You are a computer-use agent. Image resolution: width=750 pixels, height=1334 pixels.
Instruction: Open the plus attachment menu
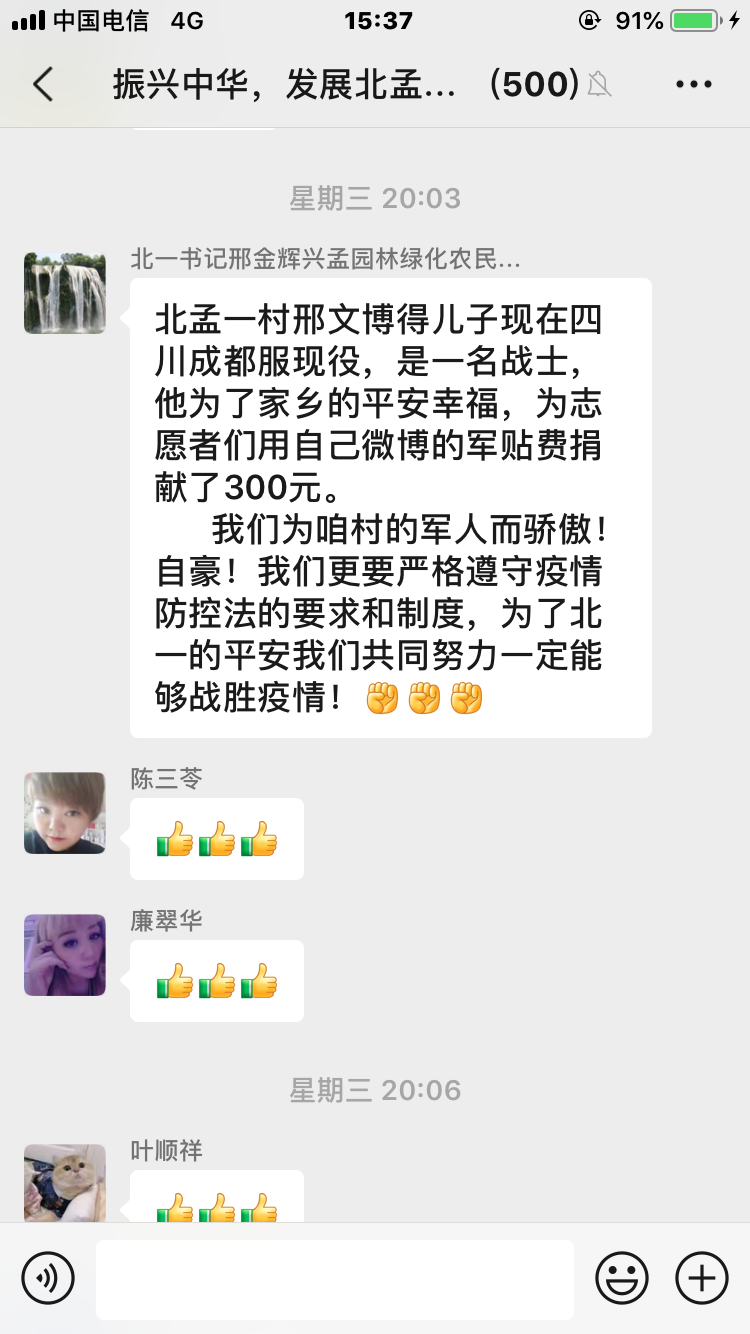pyautogui.click(x=701, y=1278)
